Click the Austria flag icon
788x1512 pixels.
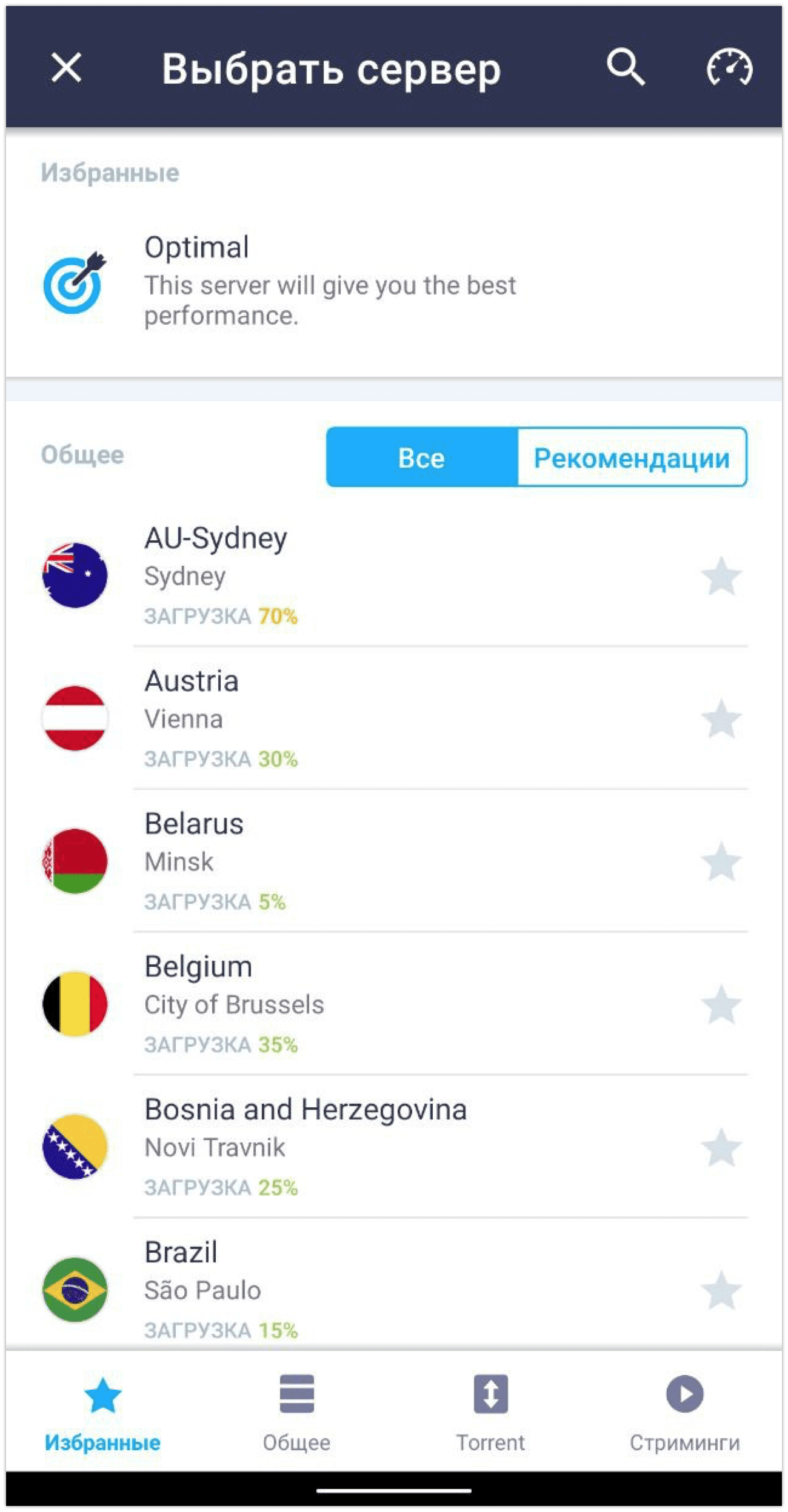coord(75,718)
